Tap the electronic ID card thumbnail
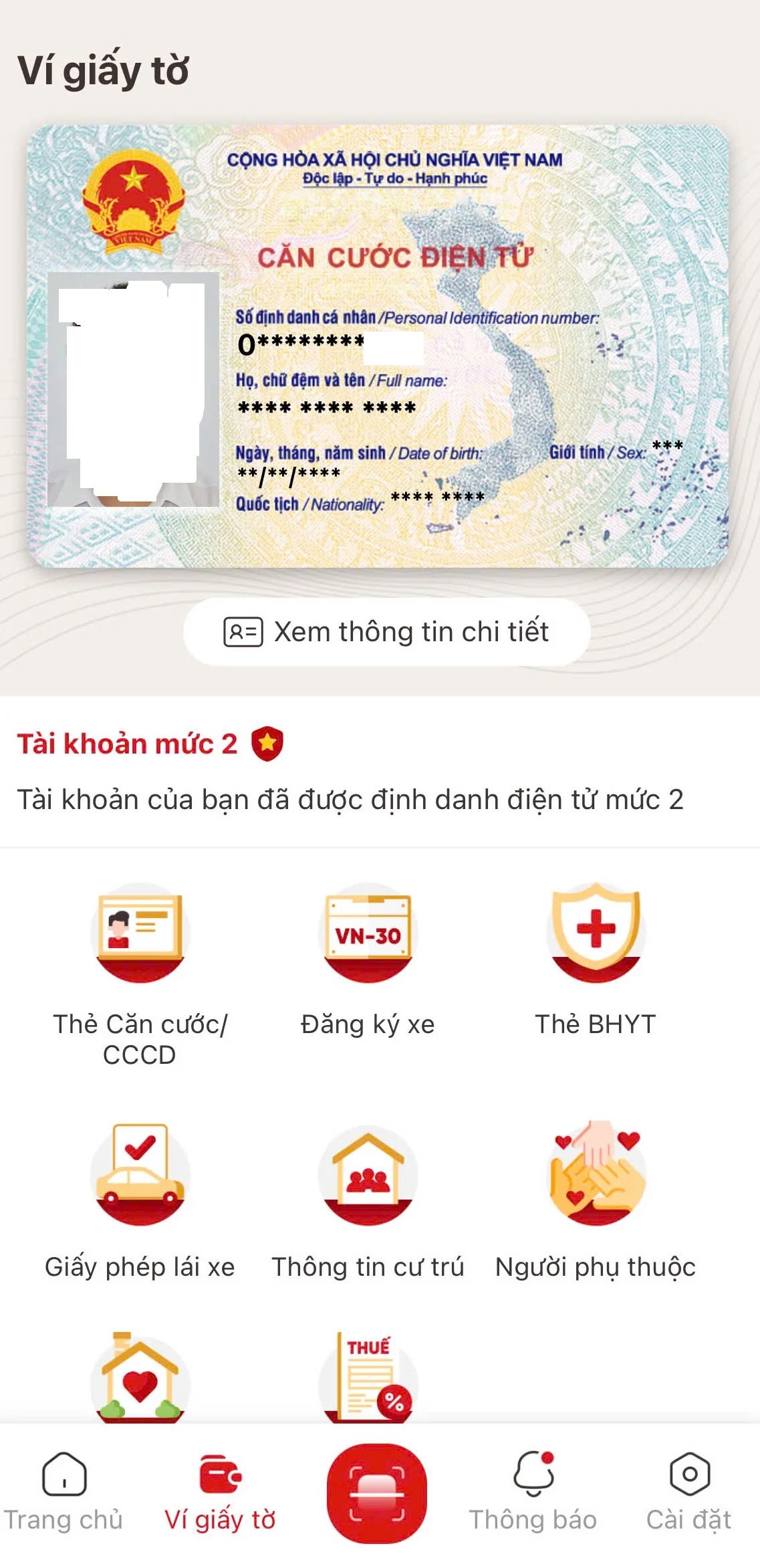 coord(380,348)
